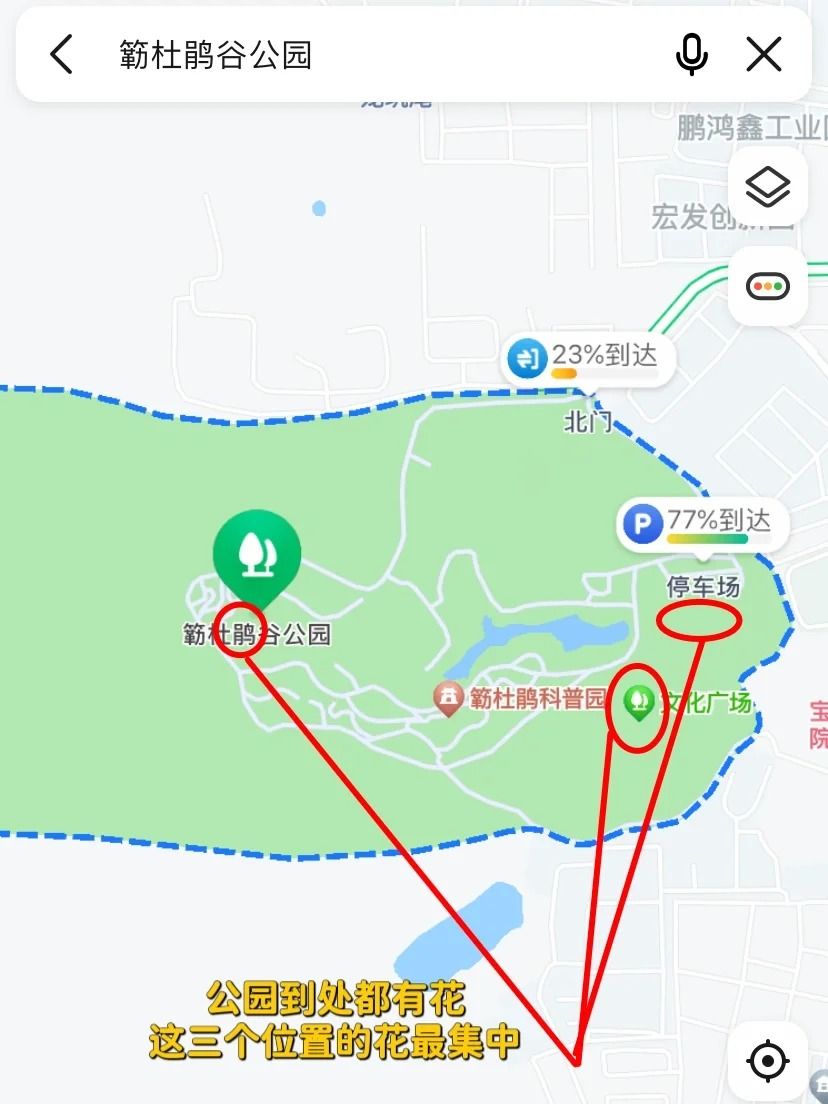Viewport: 828px width, 1104px height.
Task: Start voice search with the microphone
Action: tap(691, 54)
